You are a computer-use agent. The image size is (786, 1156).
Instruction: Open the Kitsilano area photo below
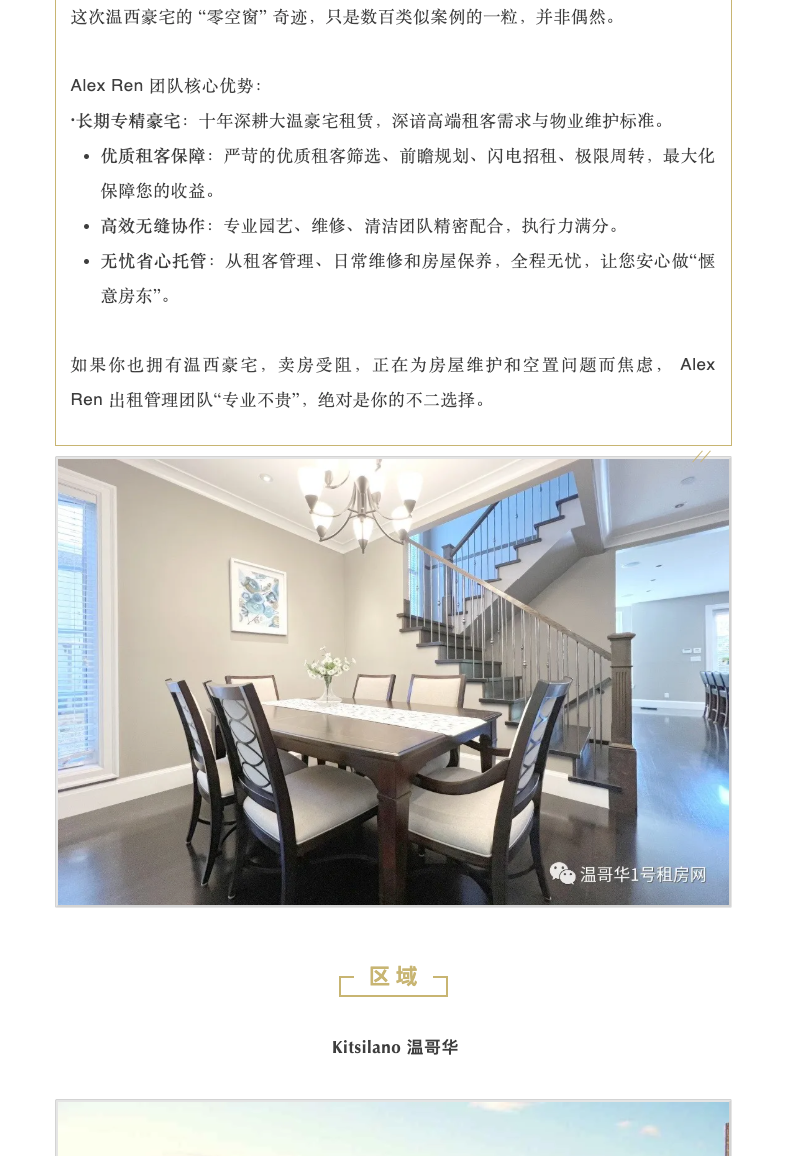click(393, 1130)
